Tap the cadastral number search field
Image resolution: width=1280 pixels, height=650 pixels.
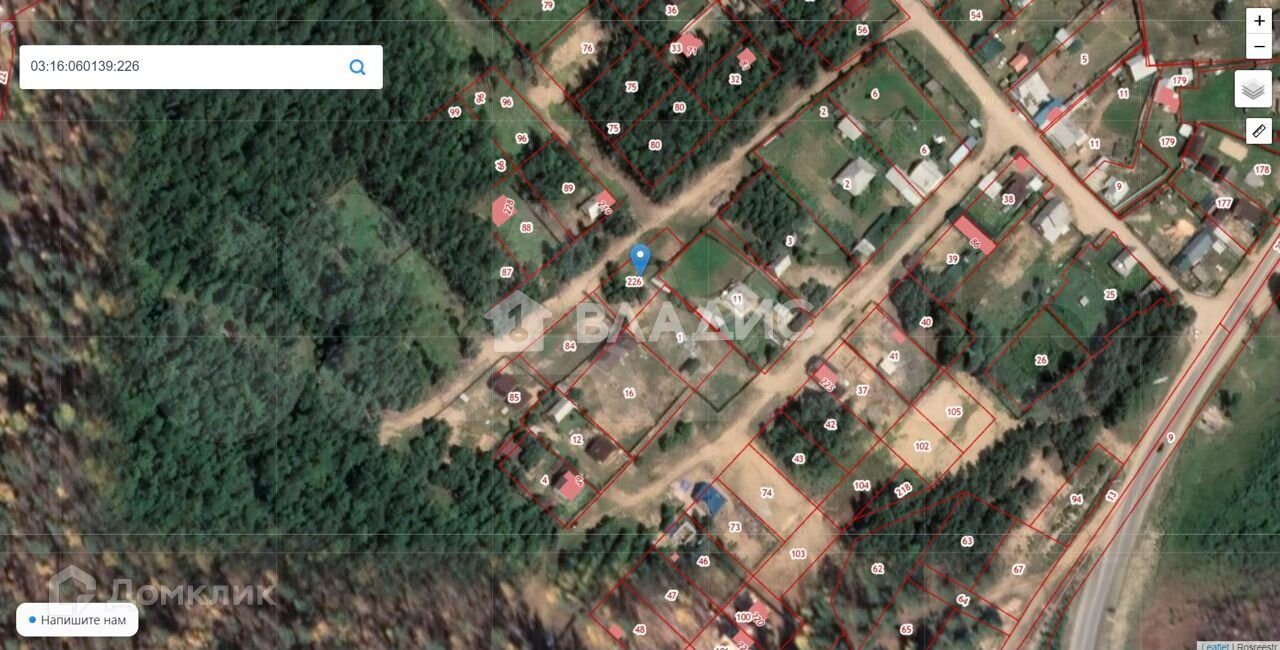point(185,67)
